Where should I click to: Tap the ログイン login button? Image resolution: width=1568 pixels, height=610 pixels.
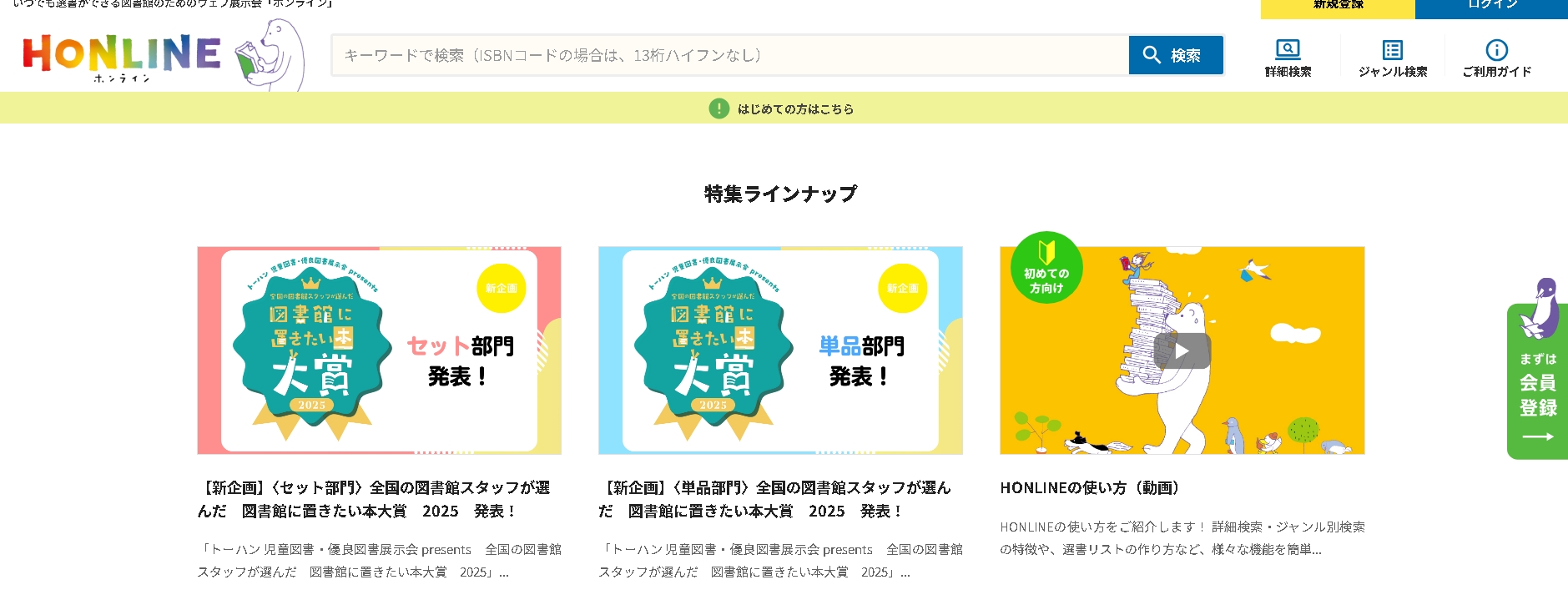coord(1491,7)
